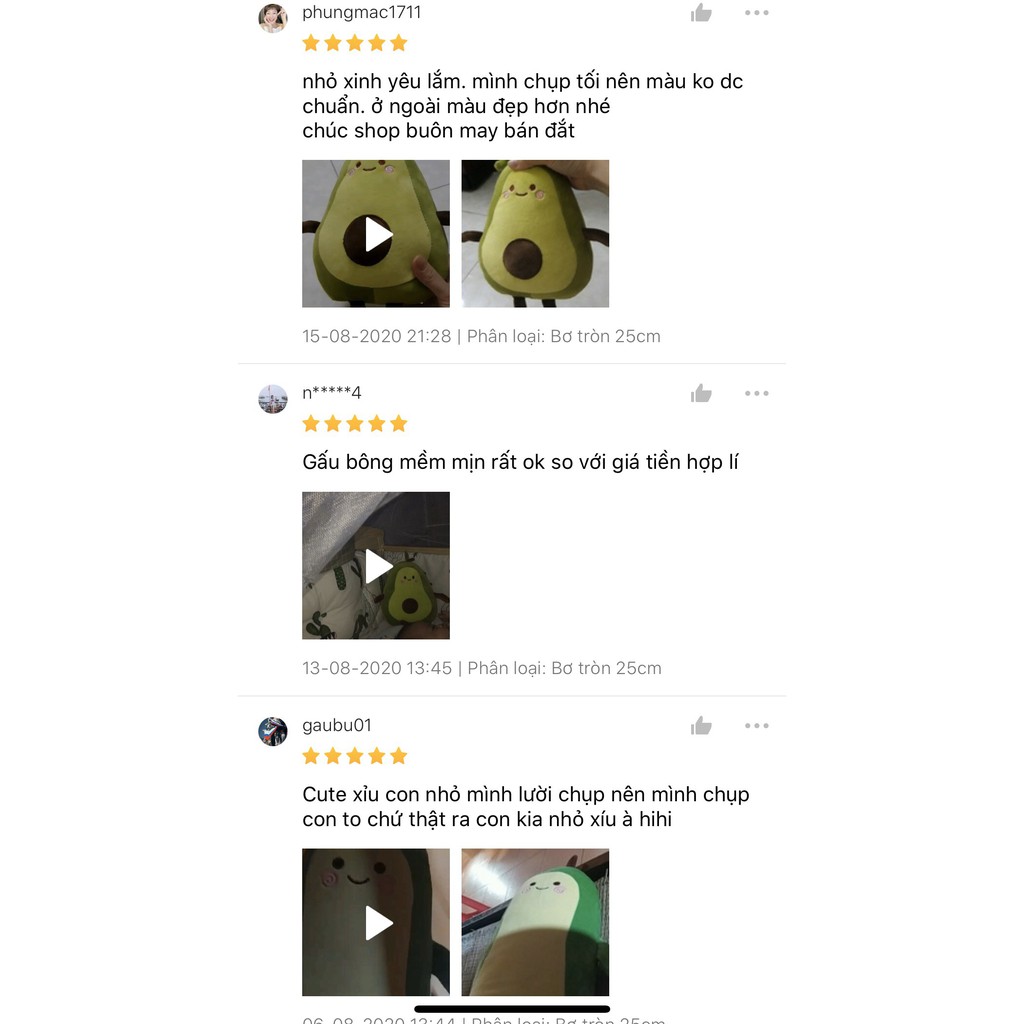Open overflow menu on phungmac1711's review
Viewport: 1024px width, 1024px height.
click(756, 13)
